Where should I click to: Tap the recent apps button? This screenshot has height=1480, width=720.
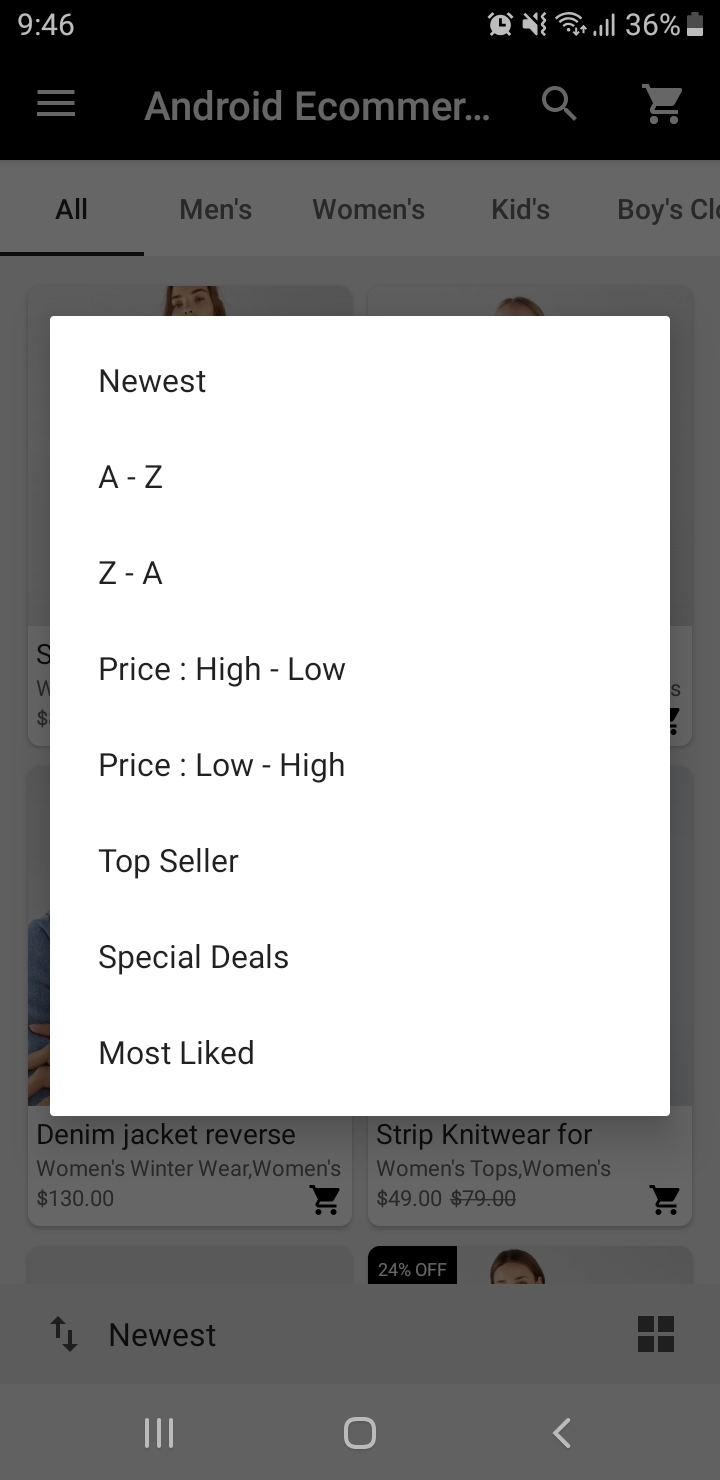coord(158,1432)
